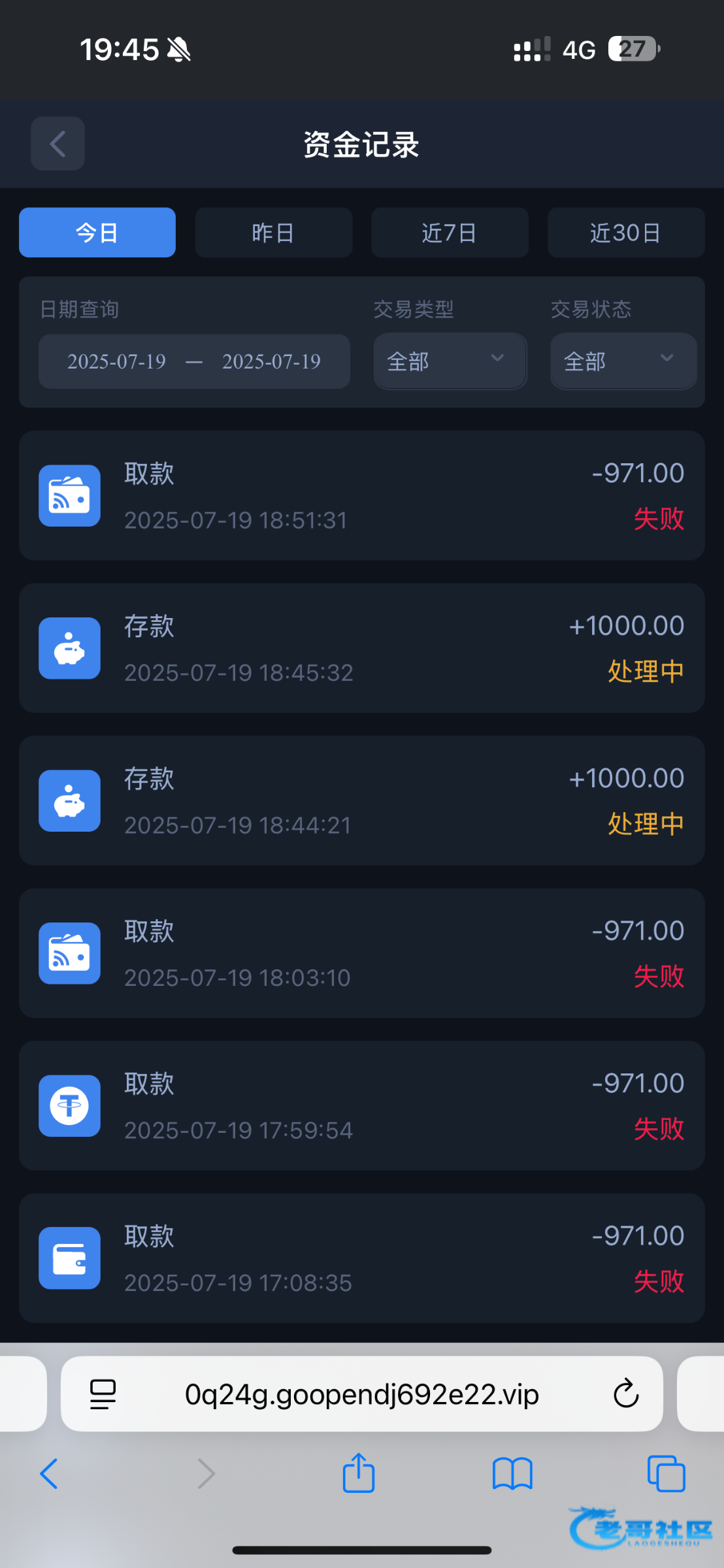Expand the 交易类型 dropdown

pos(450,361)
